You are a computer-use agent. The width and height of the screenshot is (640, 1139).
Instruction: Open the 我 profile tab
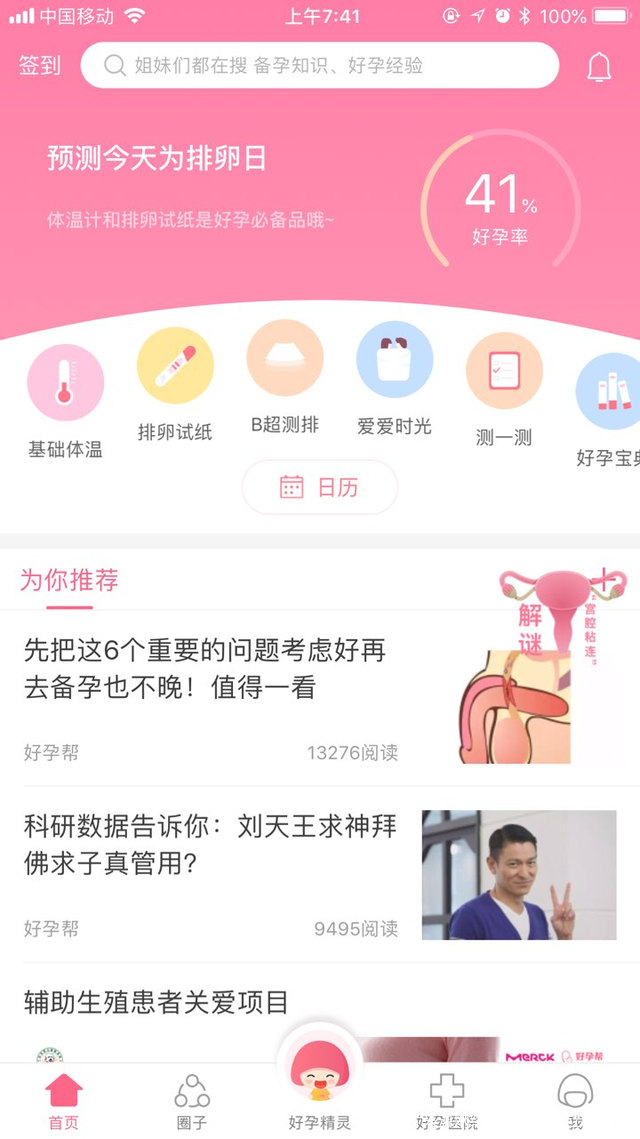tap(574, 1098)
